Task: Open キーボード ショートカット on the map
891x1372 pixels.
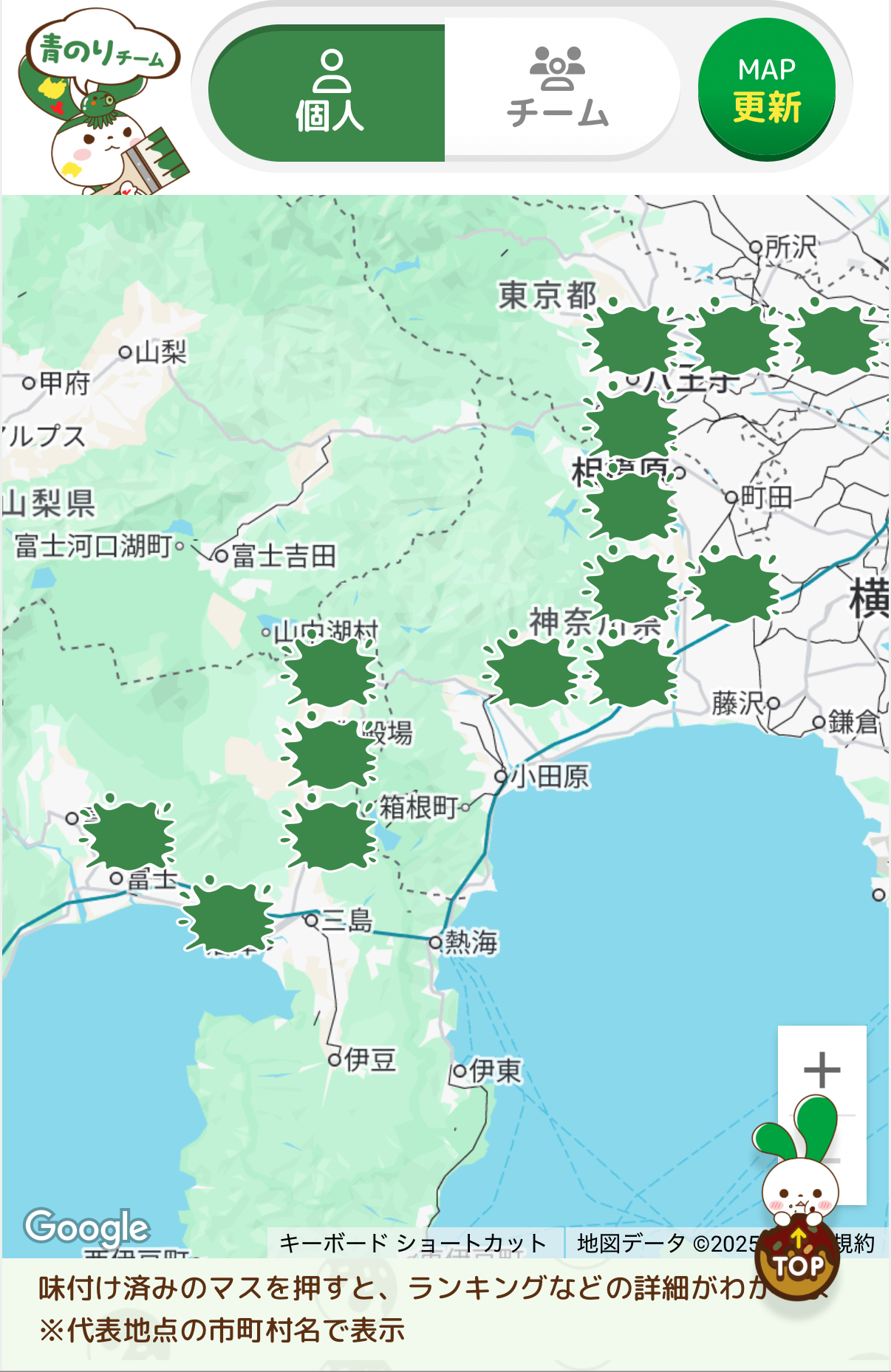Action: (x=413, y=1244)
